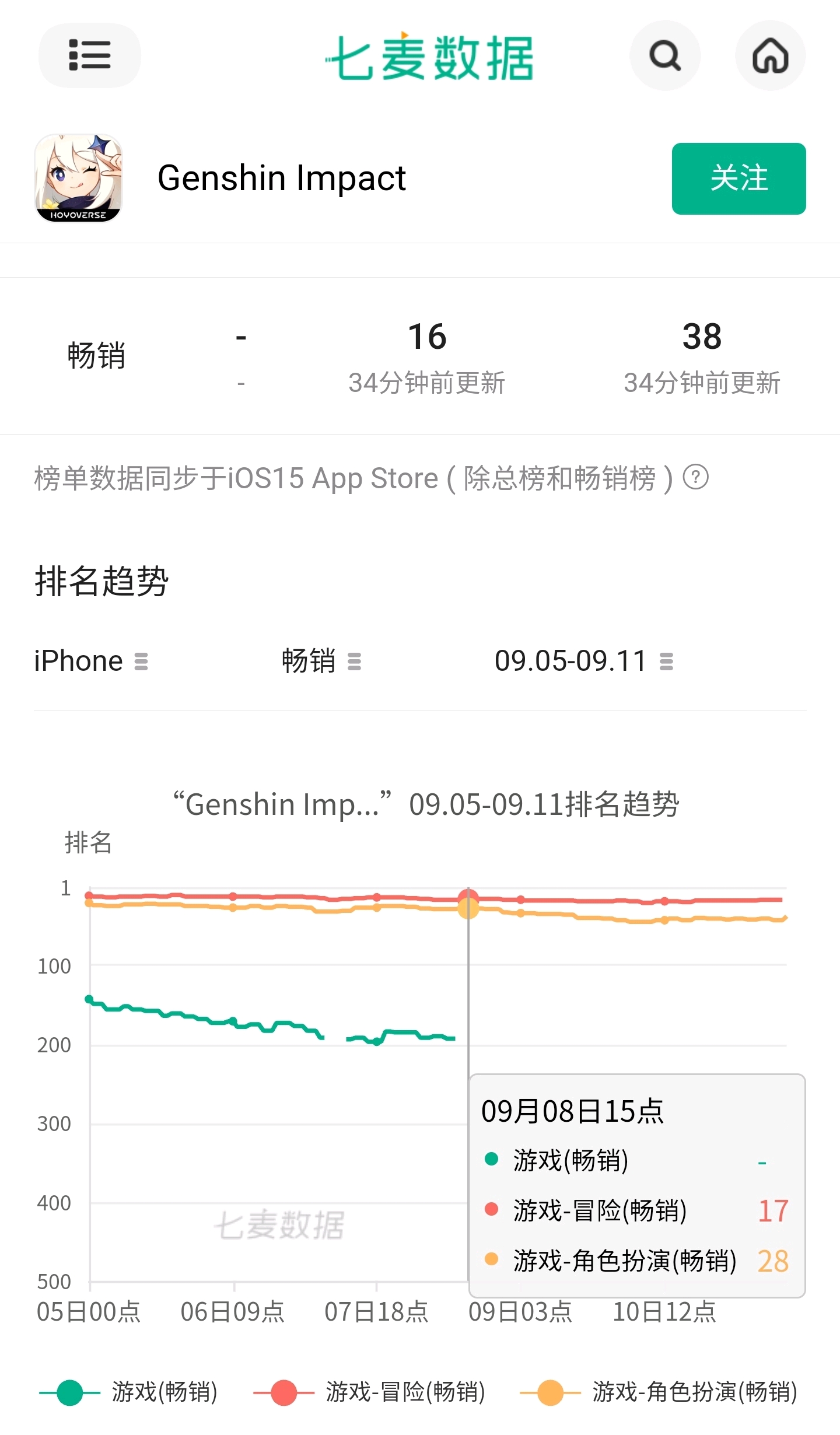Open the Genshin Impact app icon
Screen dimensions: 840x1435
(x=79, y=178)
